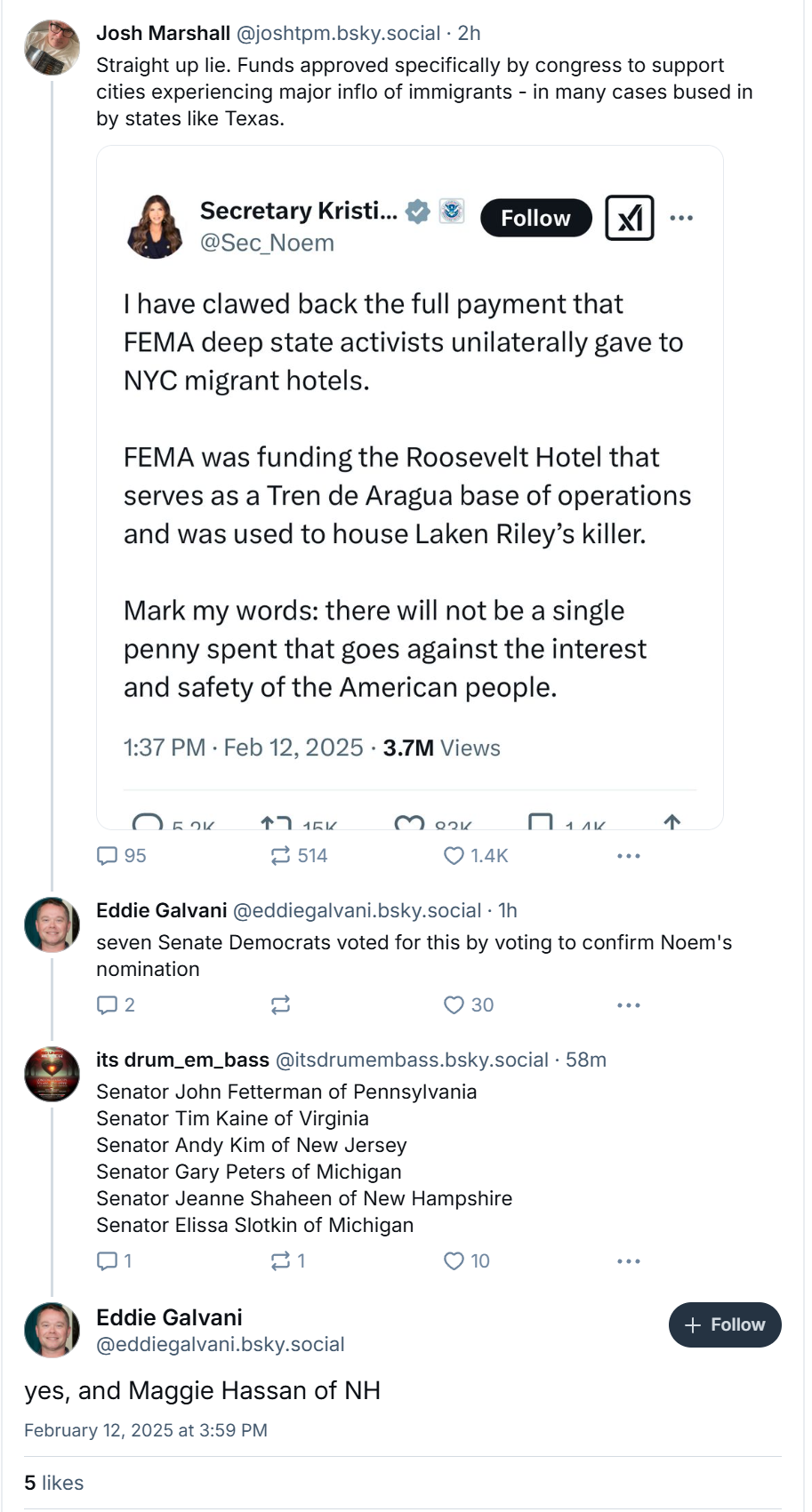Open Eddie Galvani's profile from main post
The image size is (812, 1512).
click(169, 1317)
